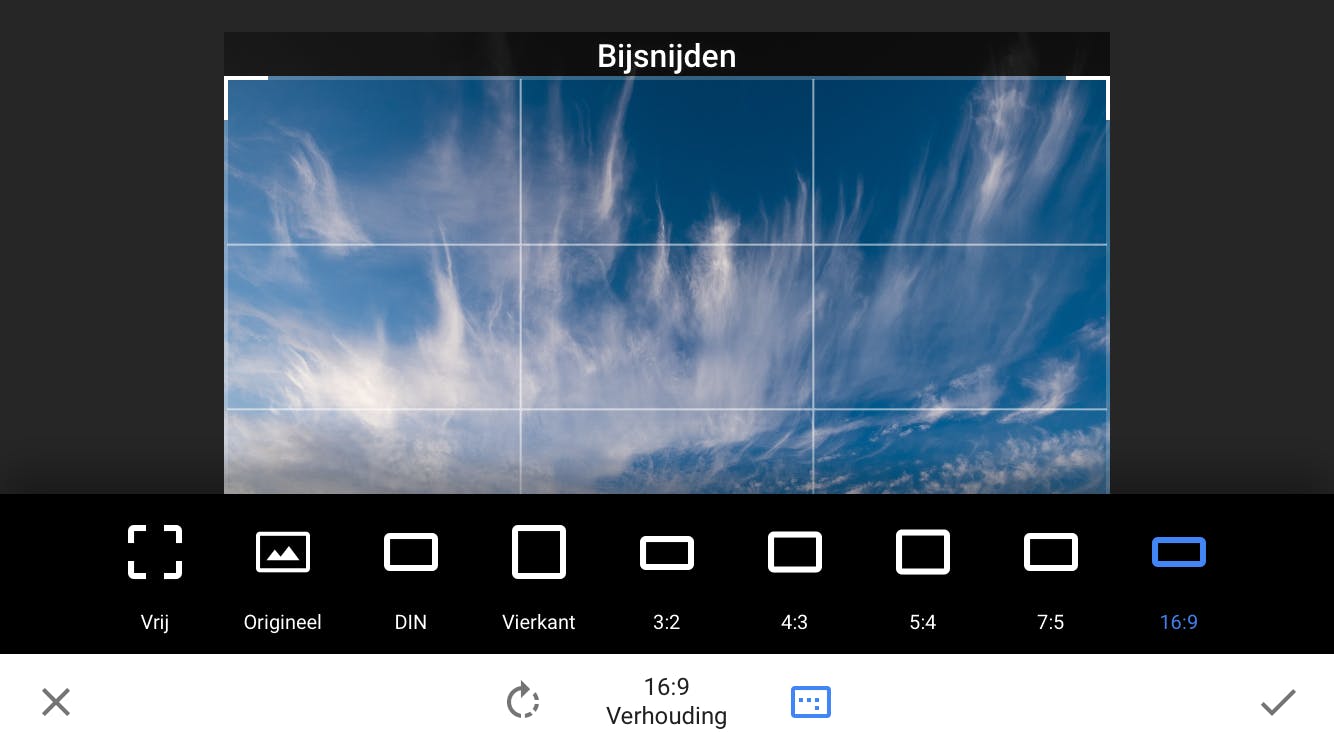Select the 16:9 aspect ratio
1334x750 pixels.
(x=1179, y=575)
